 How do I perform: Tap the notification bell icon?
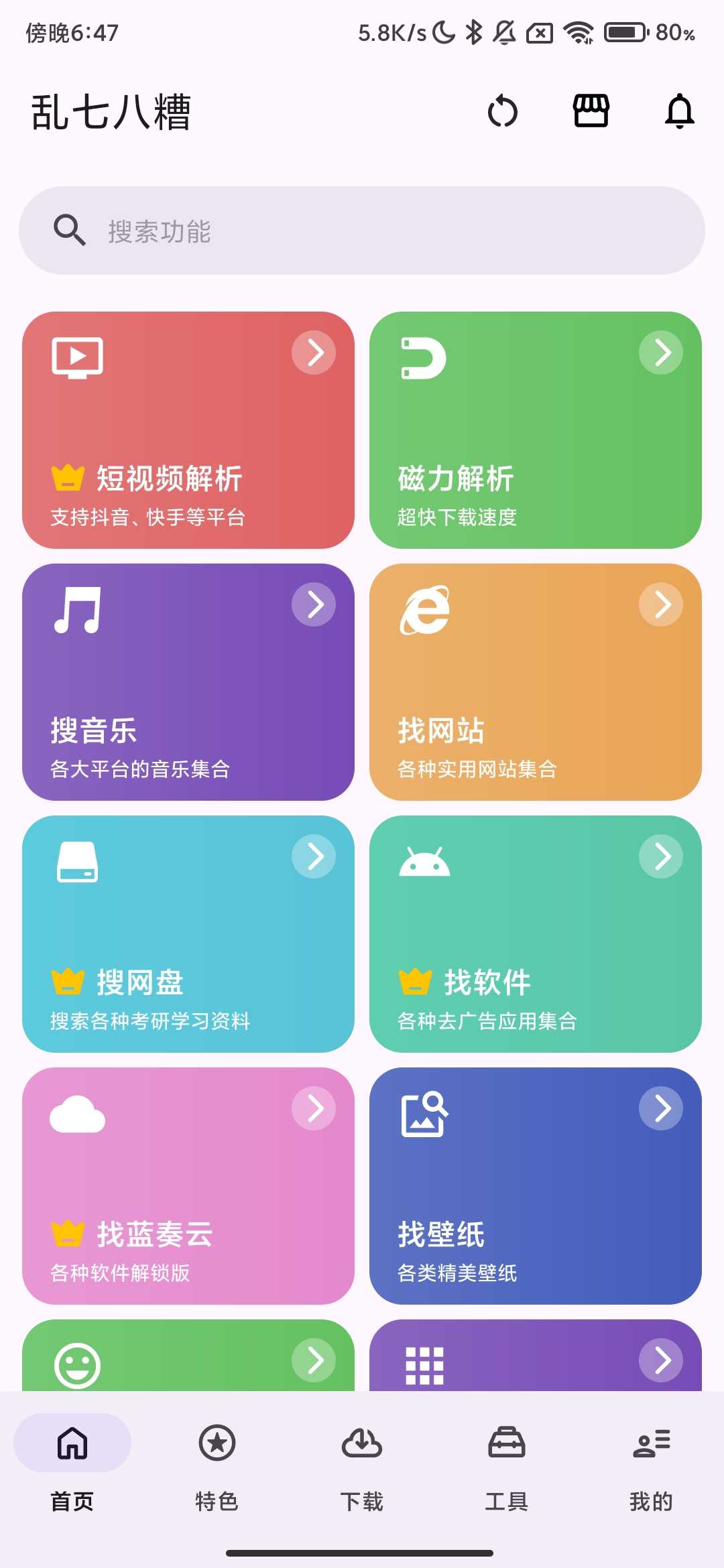point(679,112)
